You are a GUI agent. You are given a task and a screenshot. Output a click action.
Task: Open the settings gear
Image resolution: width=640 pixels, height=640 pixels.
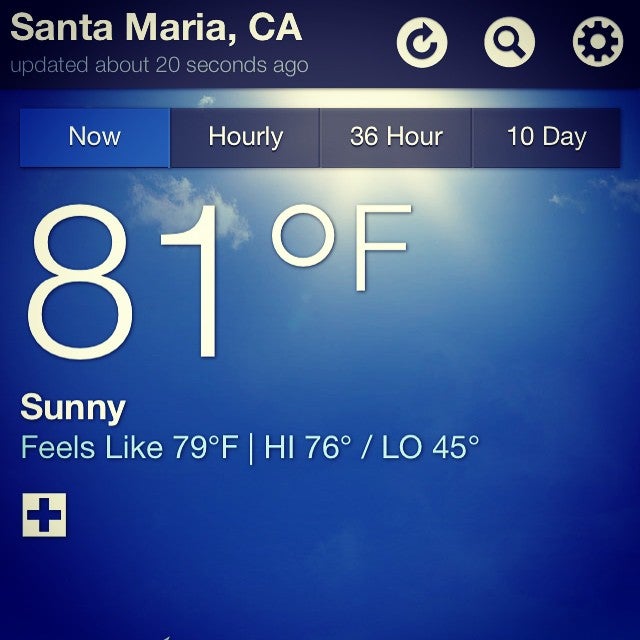tap(597, 43)
